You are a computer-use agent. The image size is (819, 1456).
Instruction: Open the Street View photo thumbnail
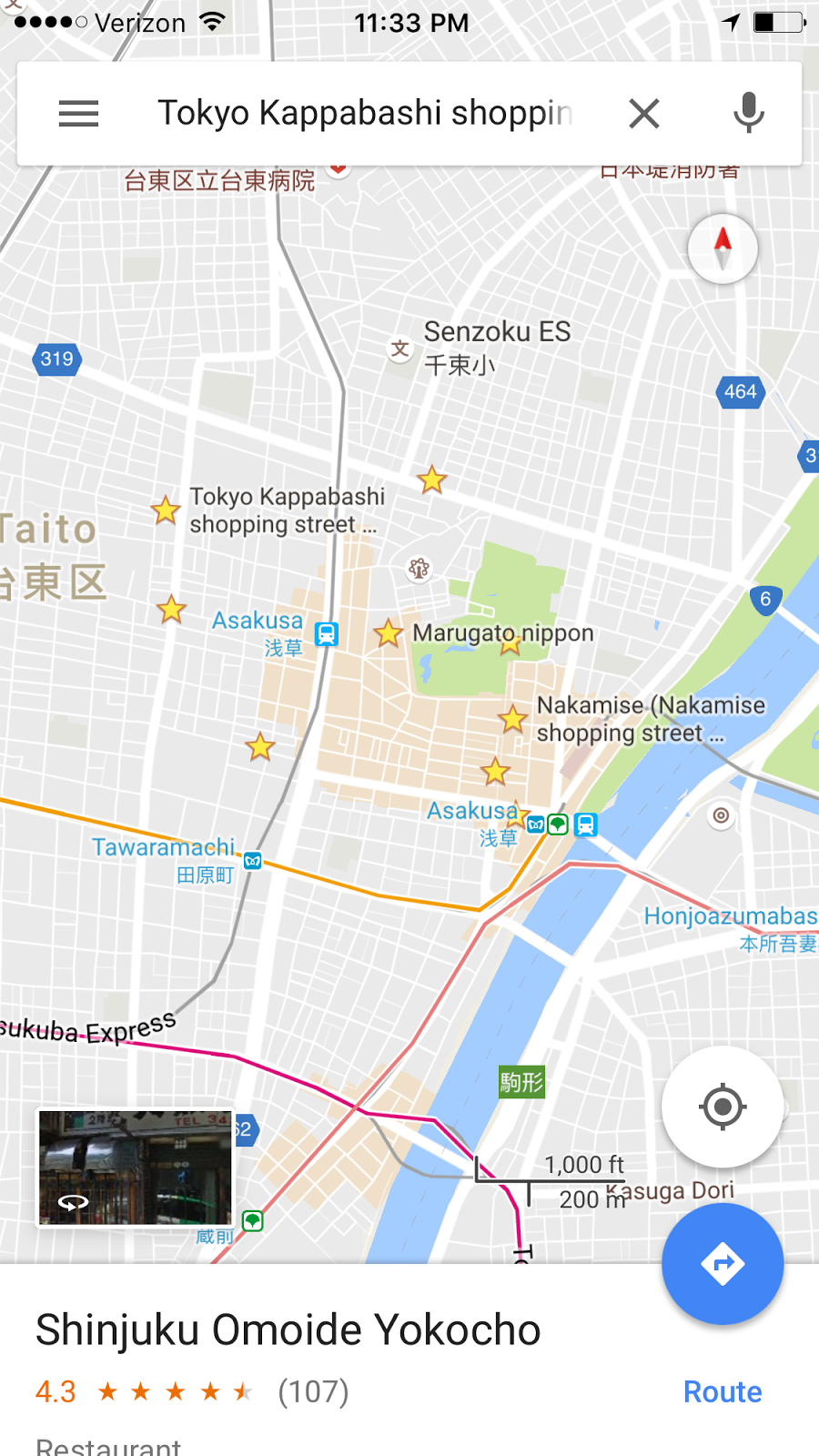tap(135, 1168)
